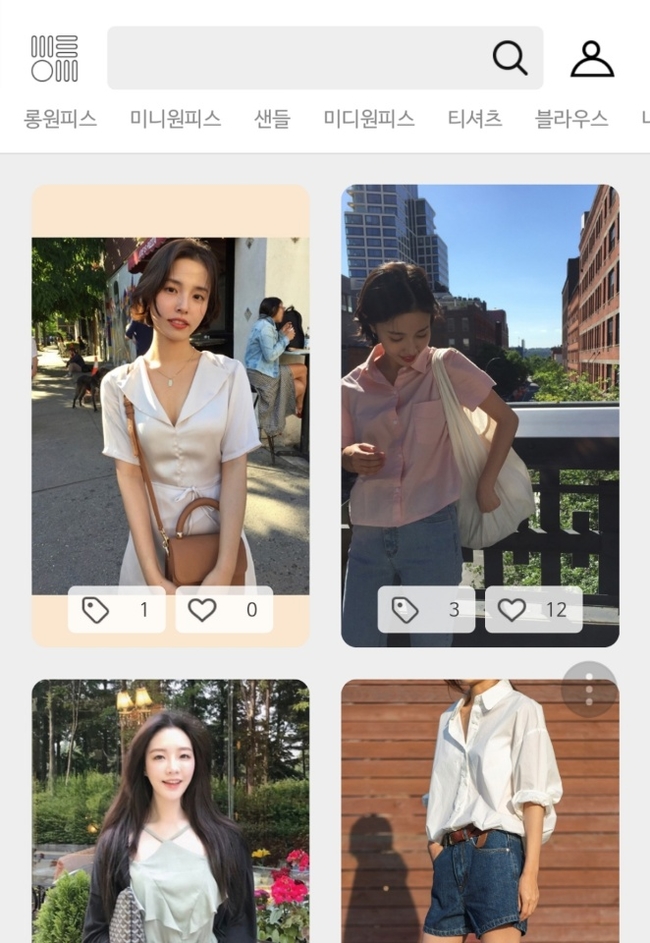Open the user profile icon
Viewport: 650px width, 943px height.
(592, 59)
